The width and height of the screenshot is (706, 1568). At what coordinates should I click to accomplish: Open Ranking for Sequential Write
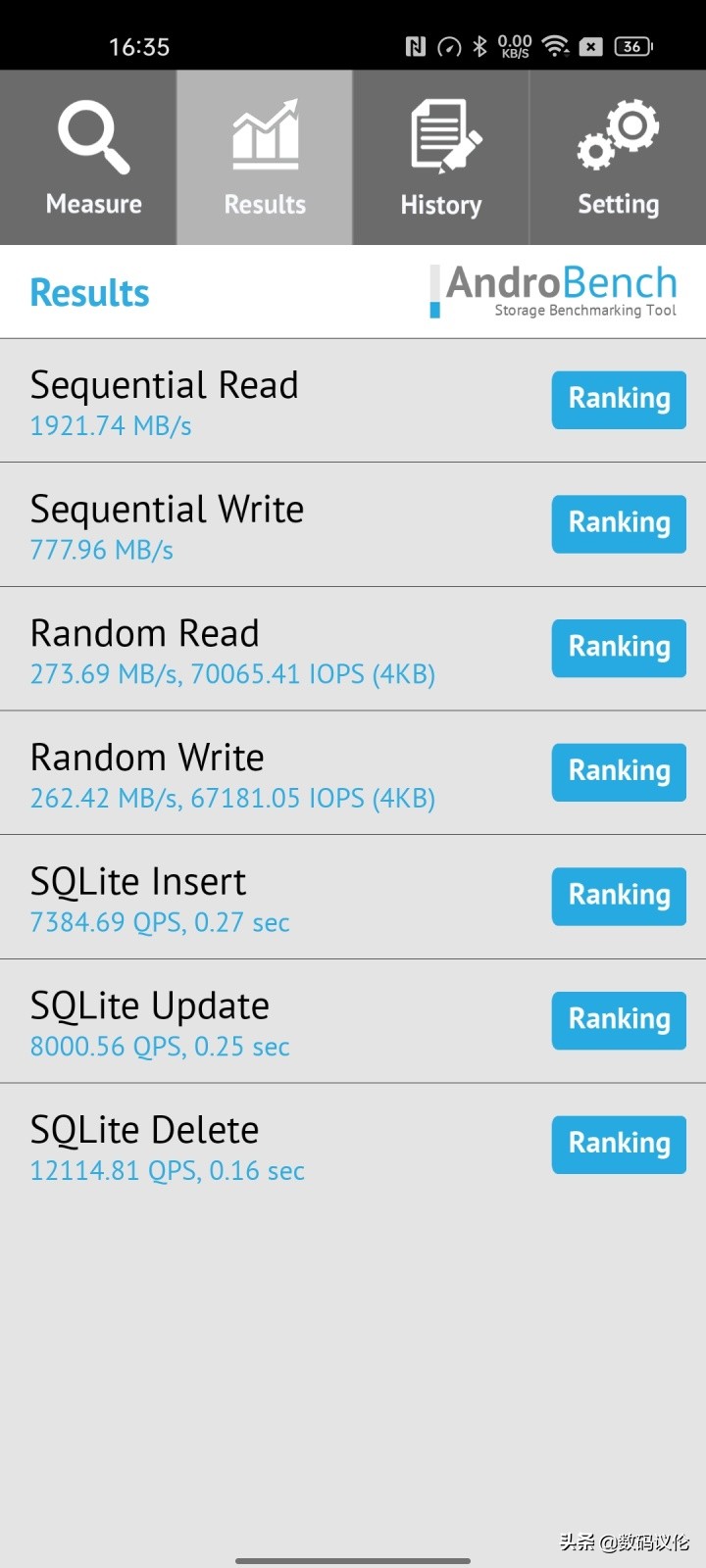tap(619, 524)
